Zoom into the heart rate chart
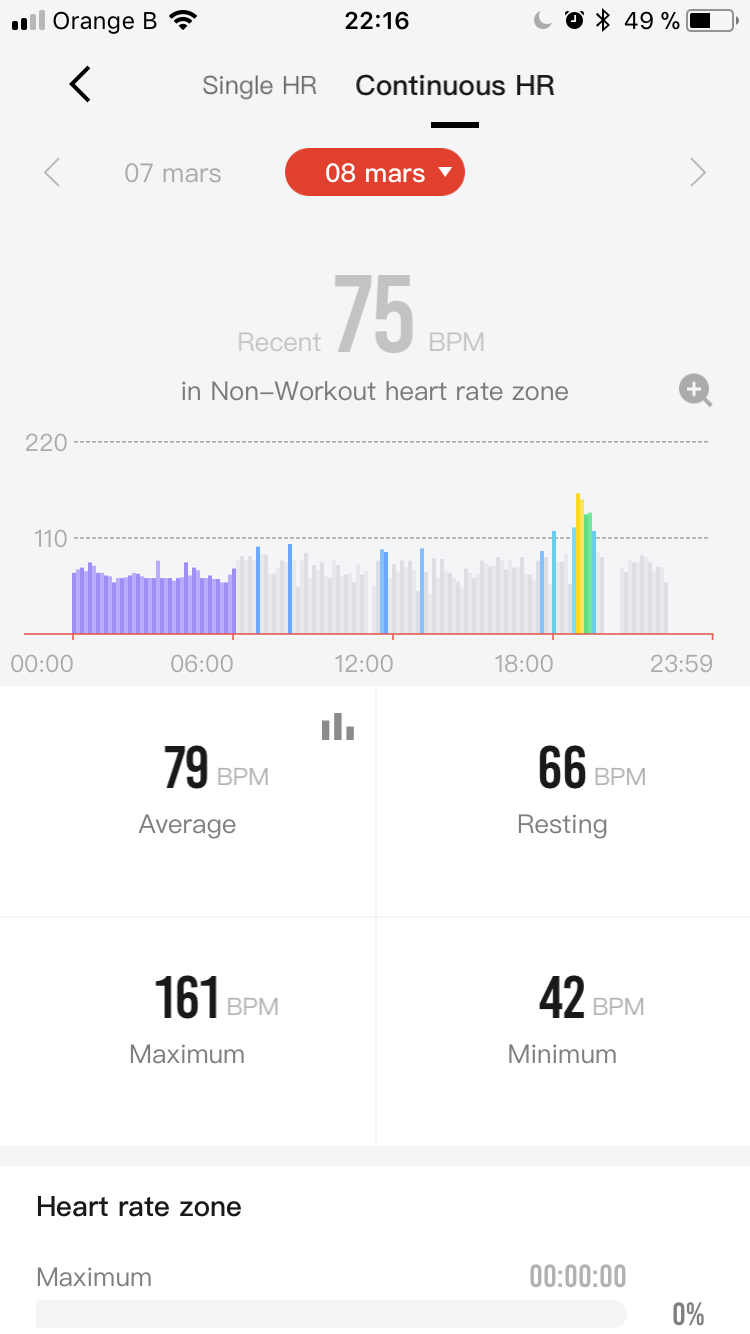The height and width of the screenshot is (1334, 750). 695,391
